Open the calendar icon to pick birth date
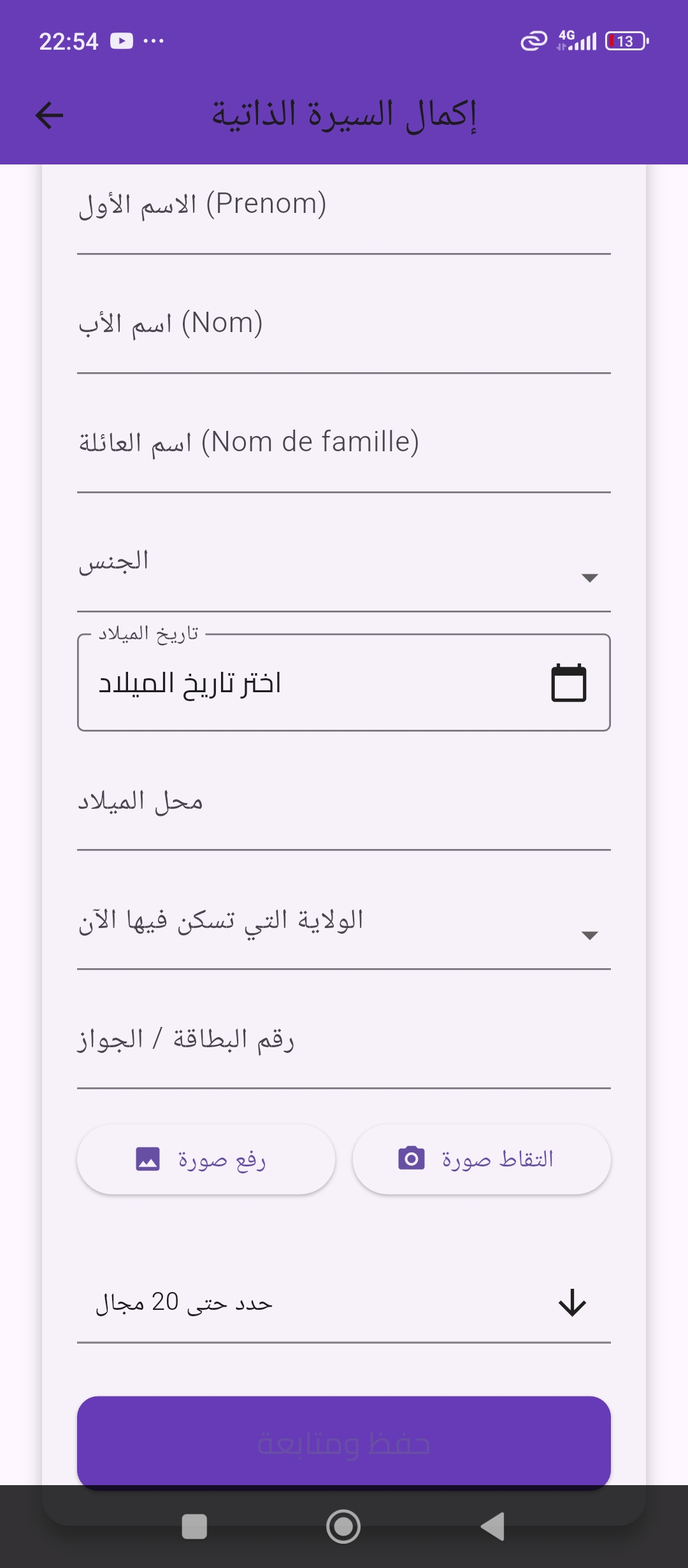Screen dimensions: 688x1568 [x=567, y=682]
